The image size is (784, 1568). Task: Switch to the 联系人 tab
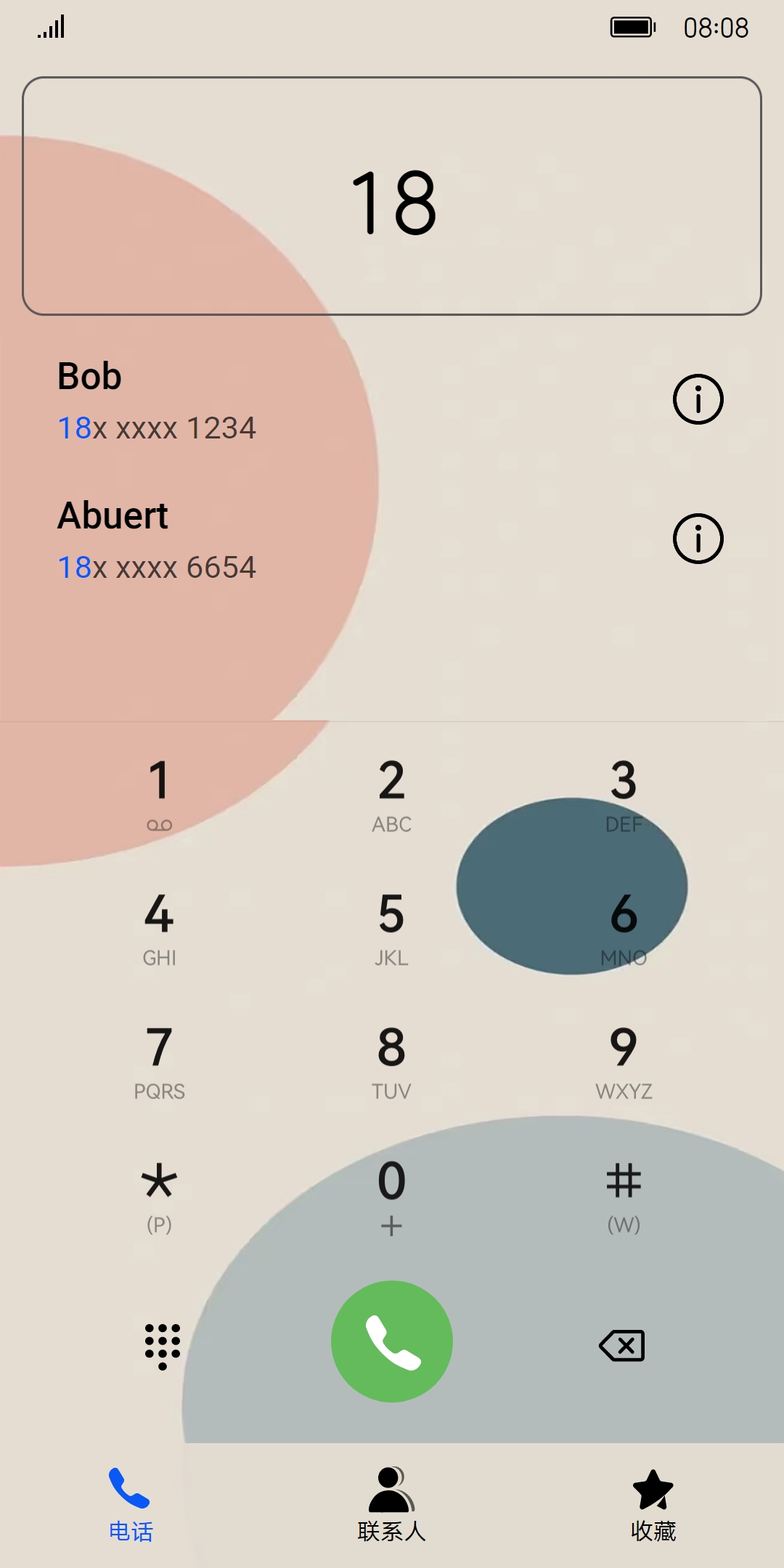391,1504
